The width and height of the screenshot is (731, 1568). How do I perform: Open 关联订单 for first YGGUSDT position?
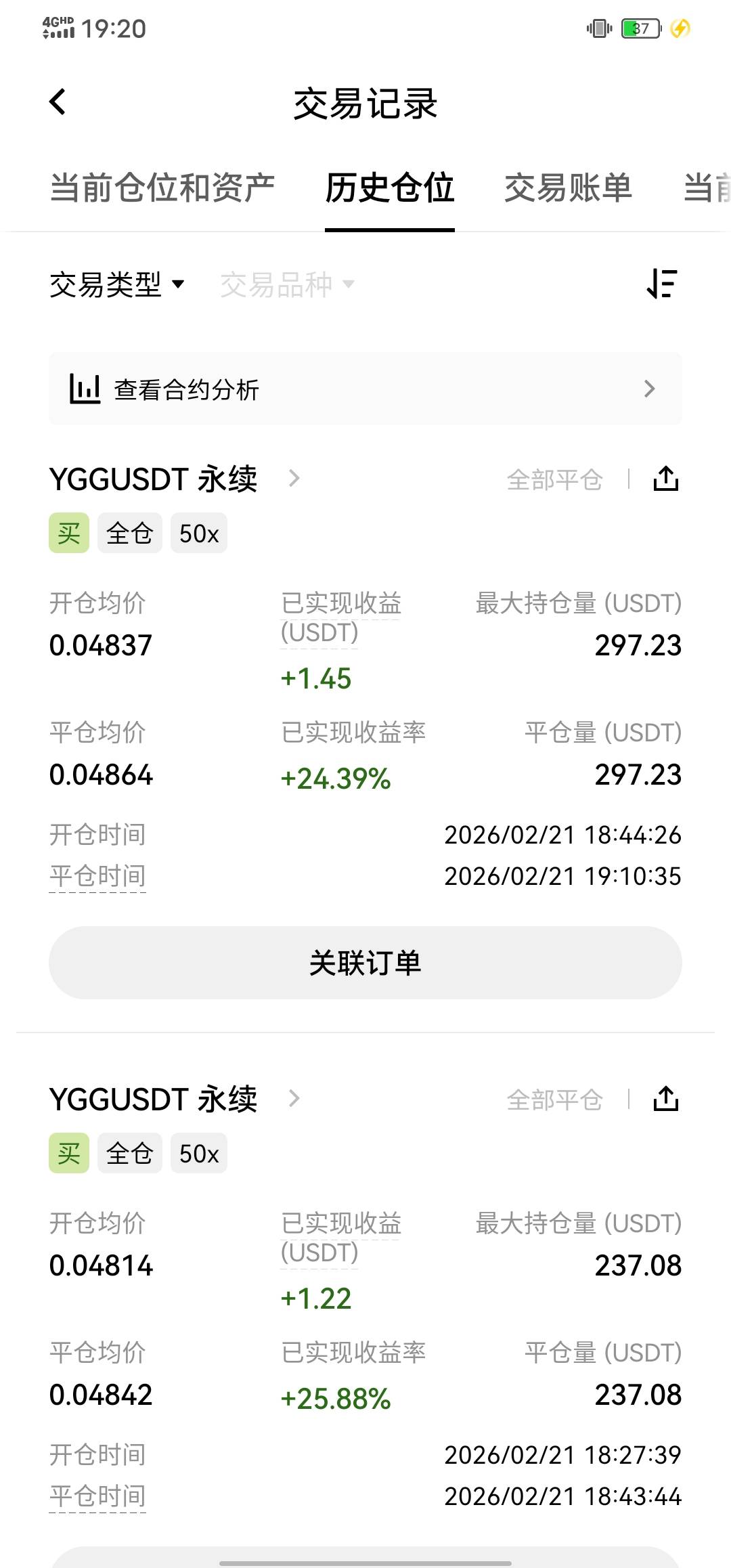pyautogui.click(x=365, y=962)
